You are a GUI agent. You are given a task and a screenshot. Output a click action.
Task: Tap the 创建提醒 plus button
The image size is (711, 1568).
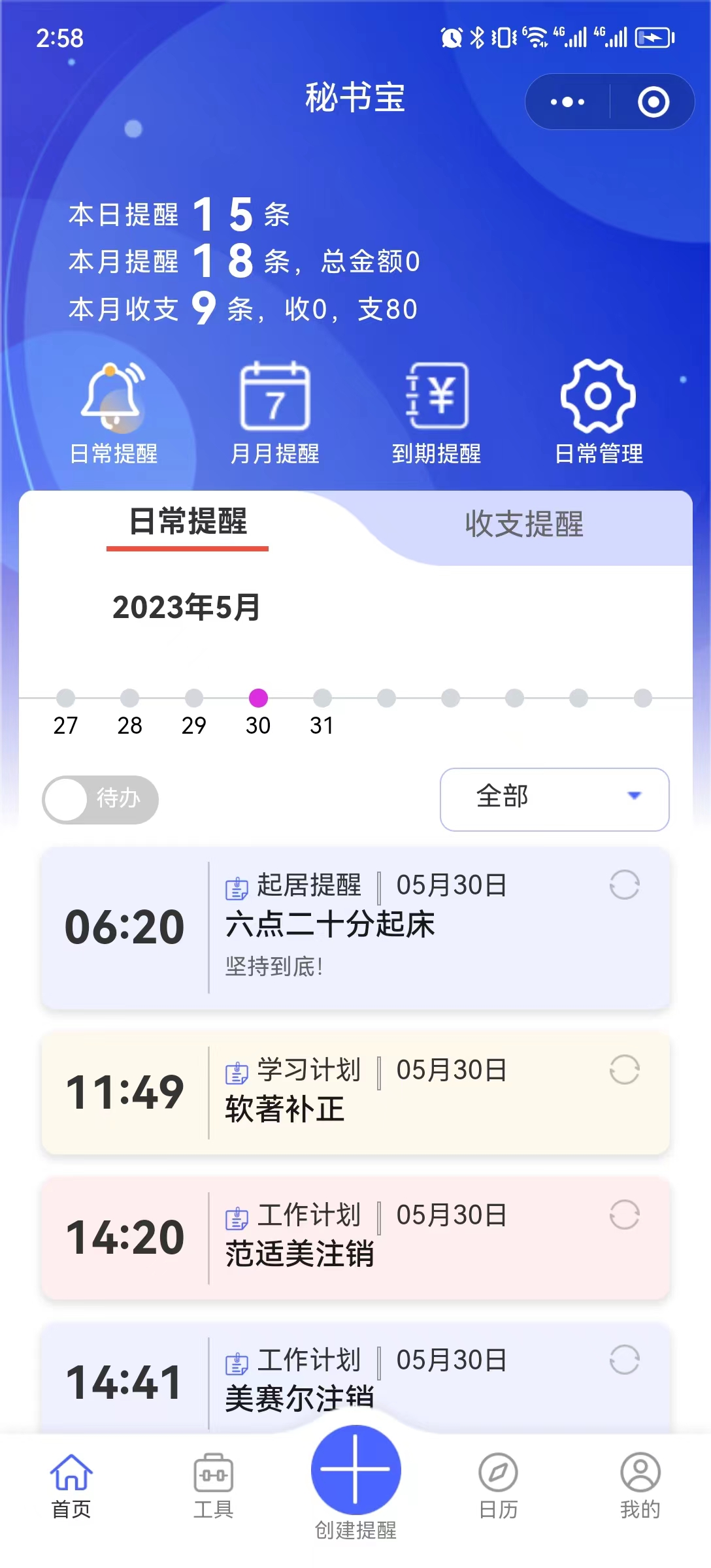[x=355, y=1469]
